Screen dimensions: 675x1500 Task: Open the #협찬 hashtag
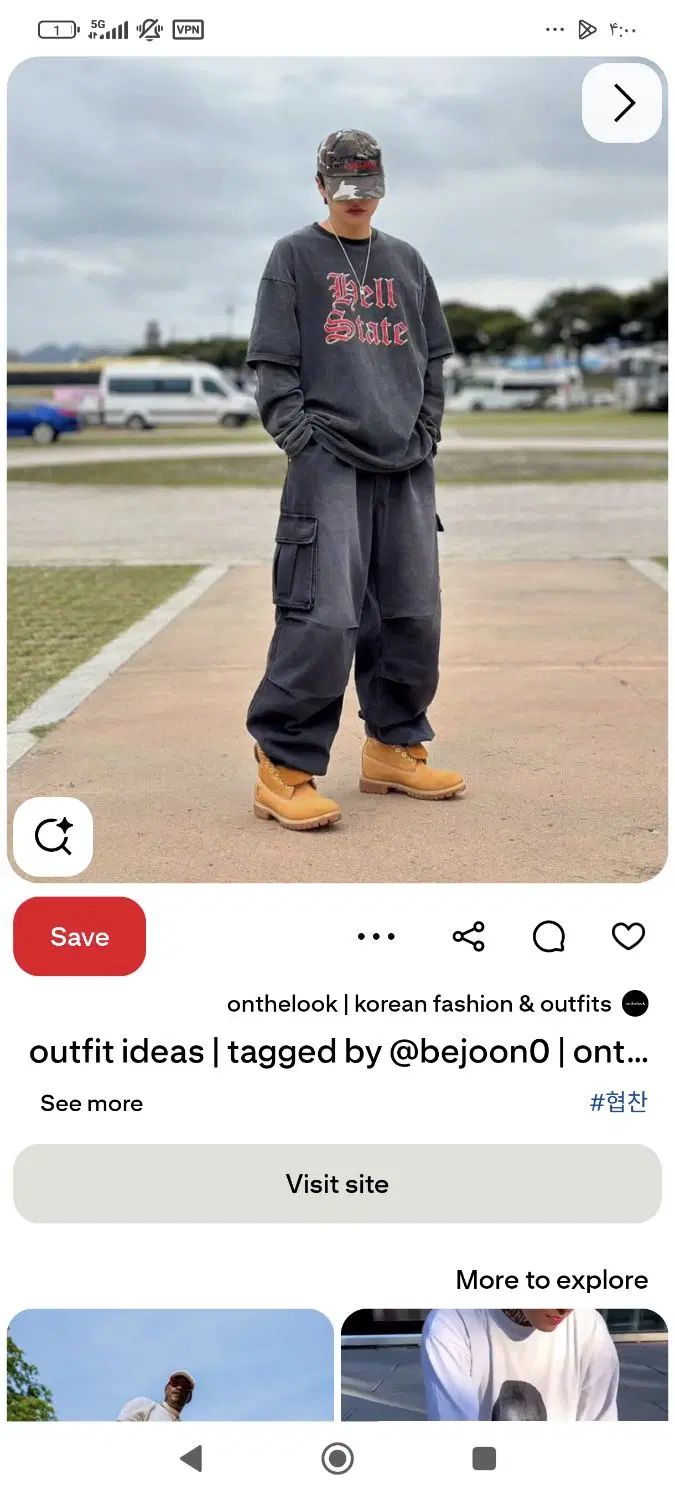tap(618, 1102)
